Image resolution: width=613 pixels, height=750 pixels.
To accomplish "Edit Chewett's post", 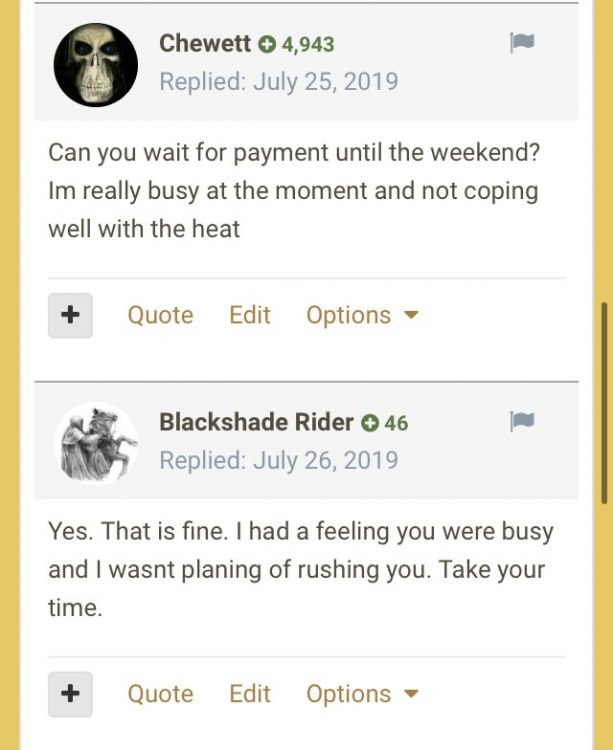I will pos(250,315).
